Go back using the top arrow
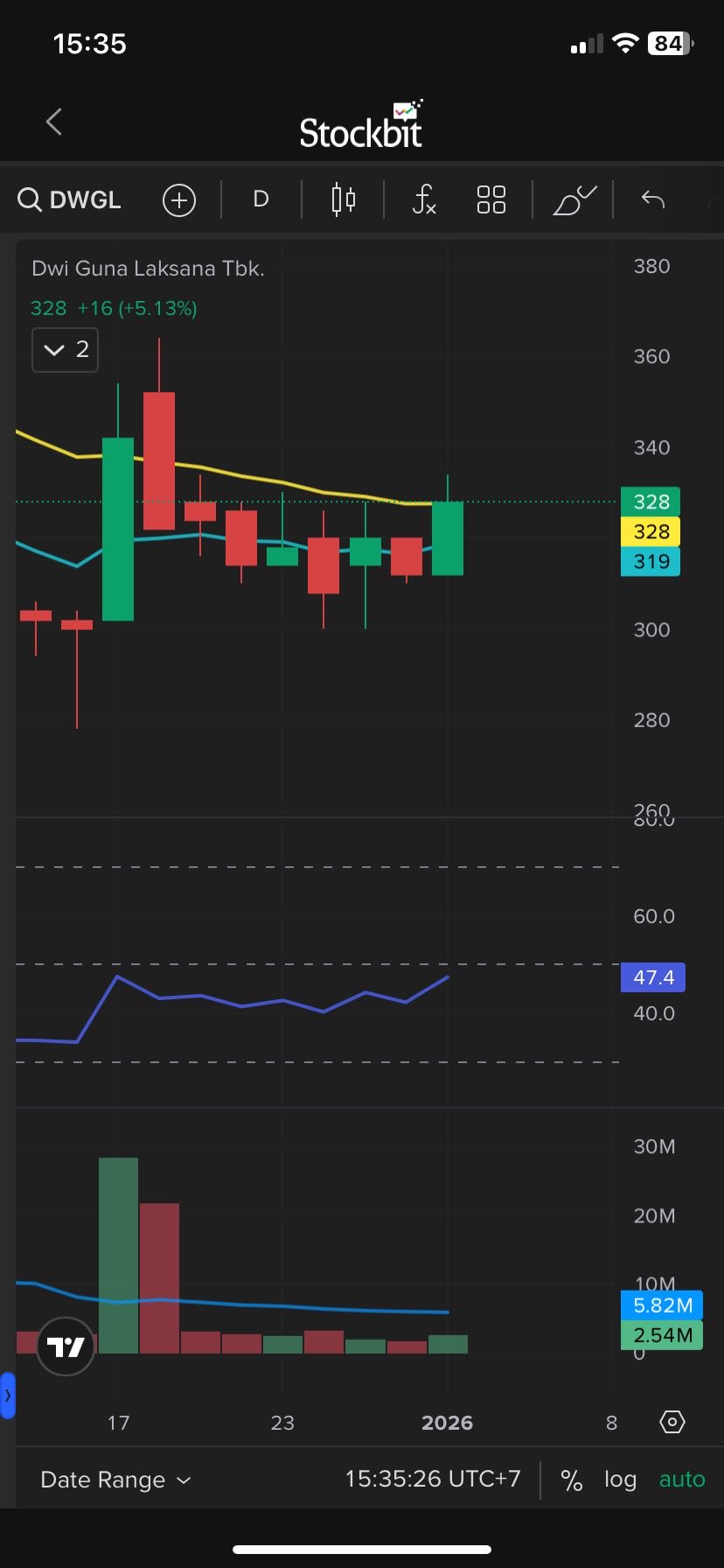 click(54, 122)
